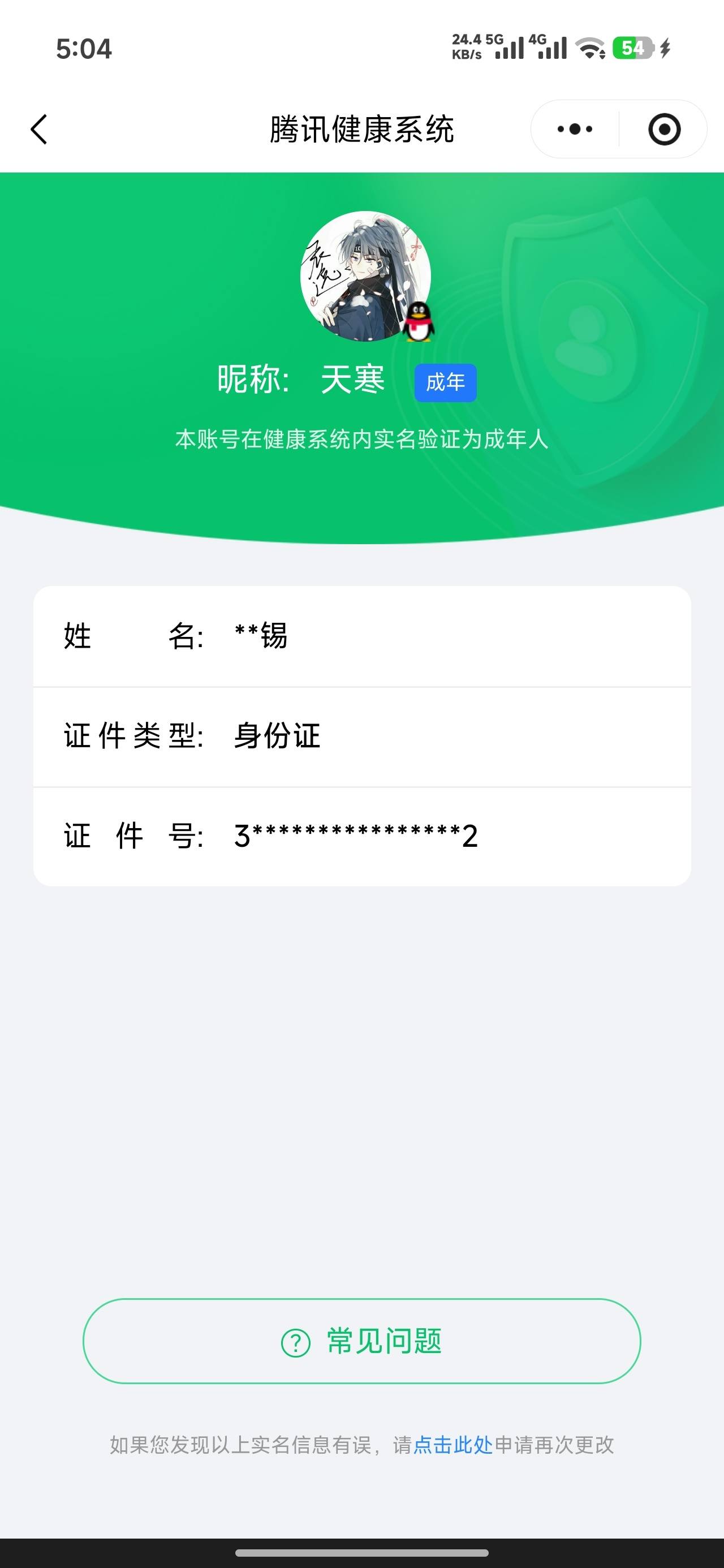Open the 常见问题 FAQ button
Viewport: 724px width, 1568px height.
(x=361, y=1341)
